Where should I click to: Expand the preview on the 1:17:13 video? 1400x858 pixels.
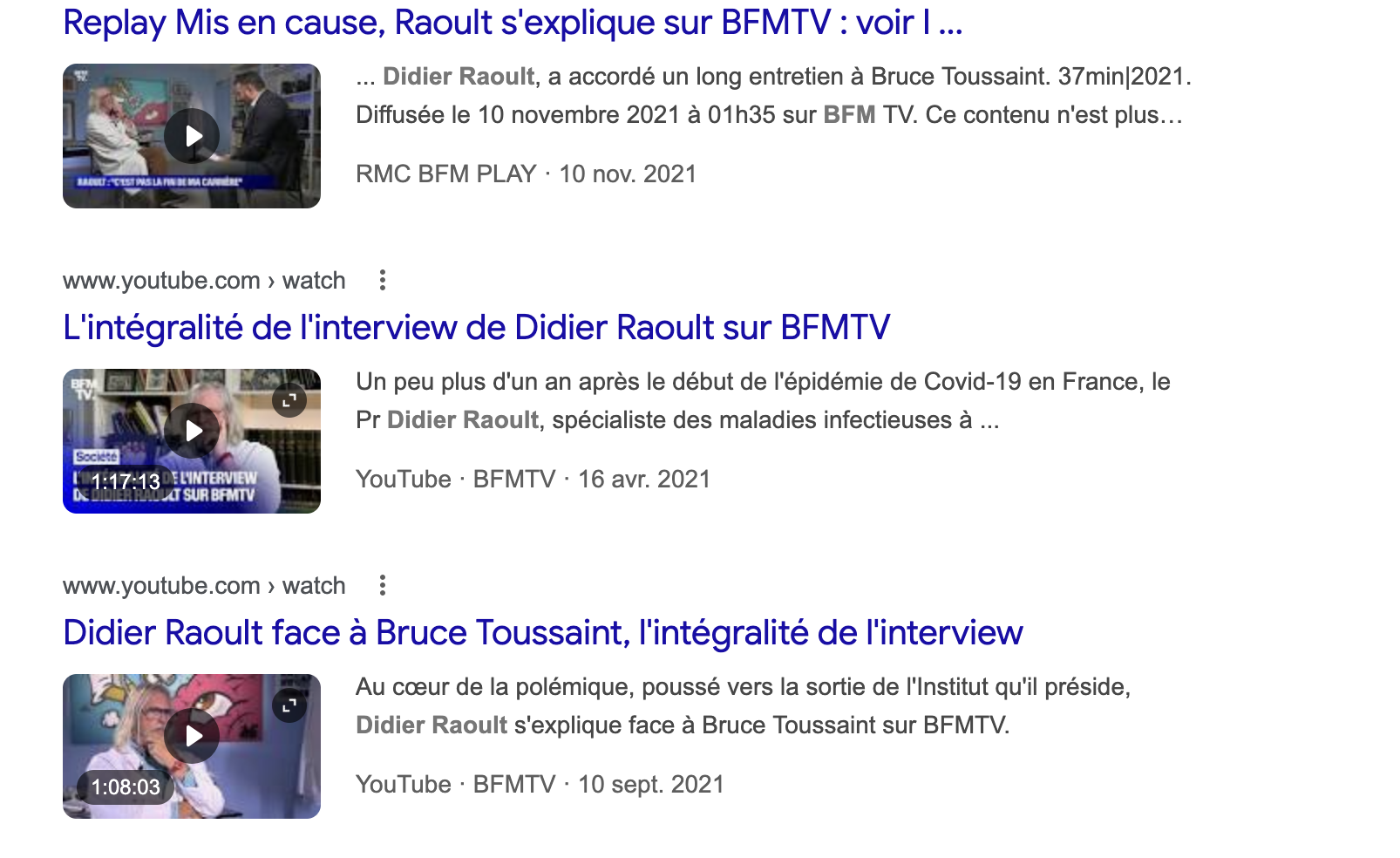click(x=289, y=400)
